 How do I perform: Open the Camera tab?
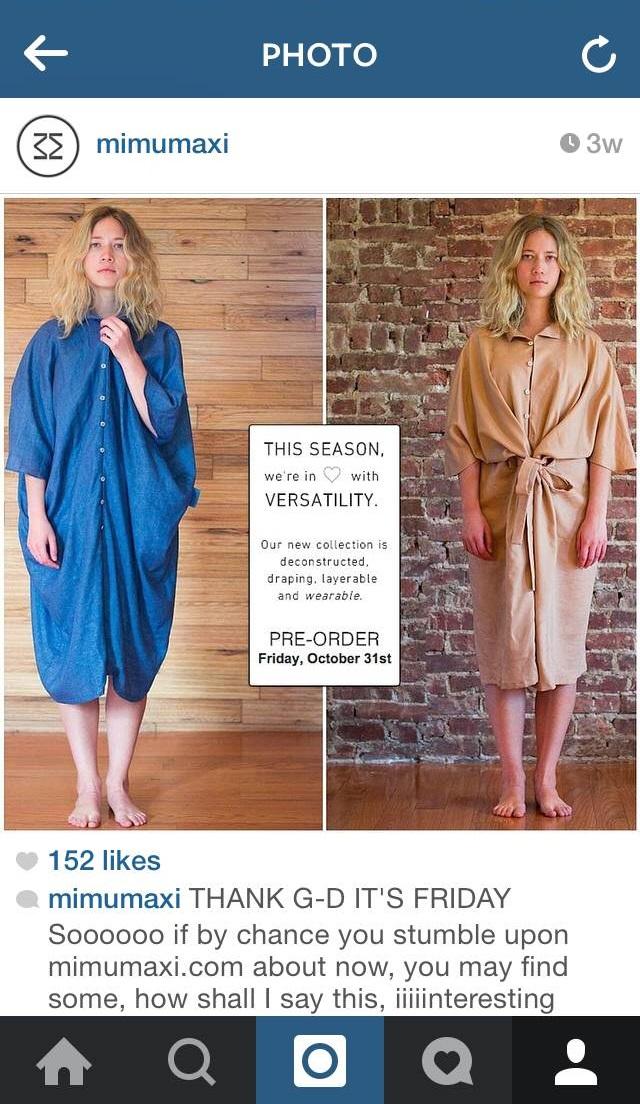320,1060
